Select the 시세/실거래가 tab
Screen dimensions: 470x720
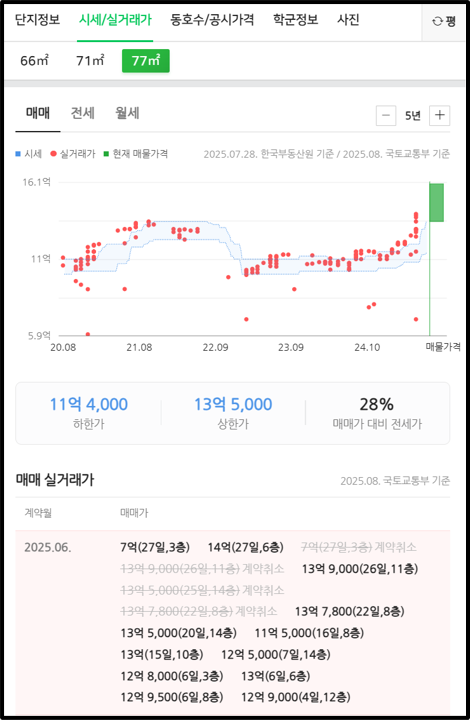115,20
